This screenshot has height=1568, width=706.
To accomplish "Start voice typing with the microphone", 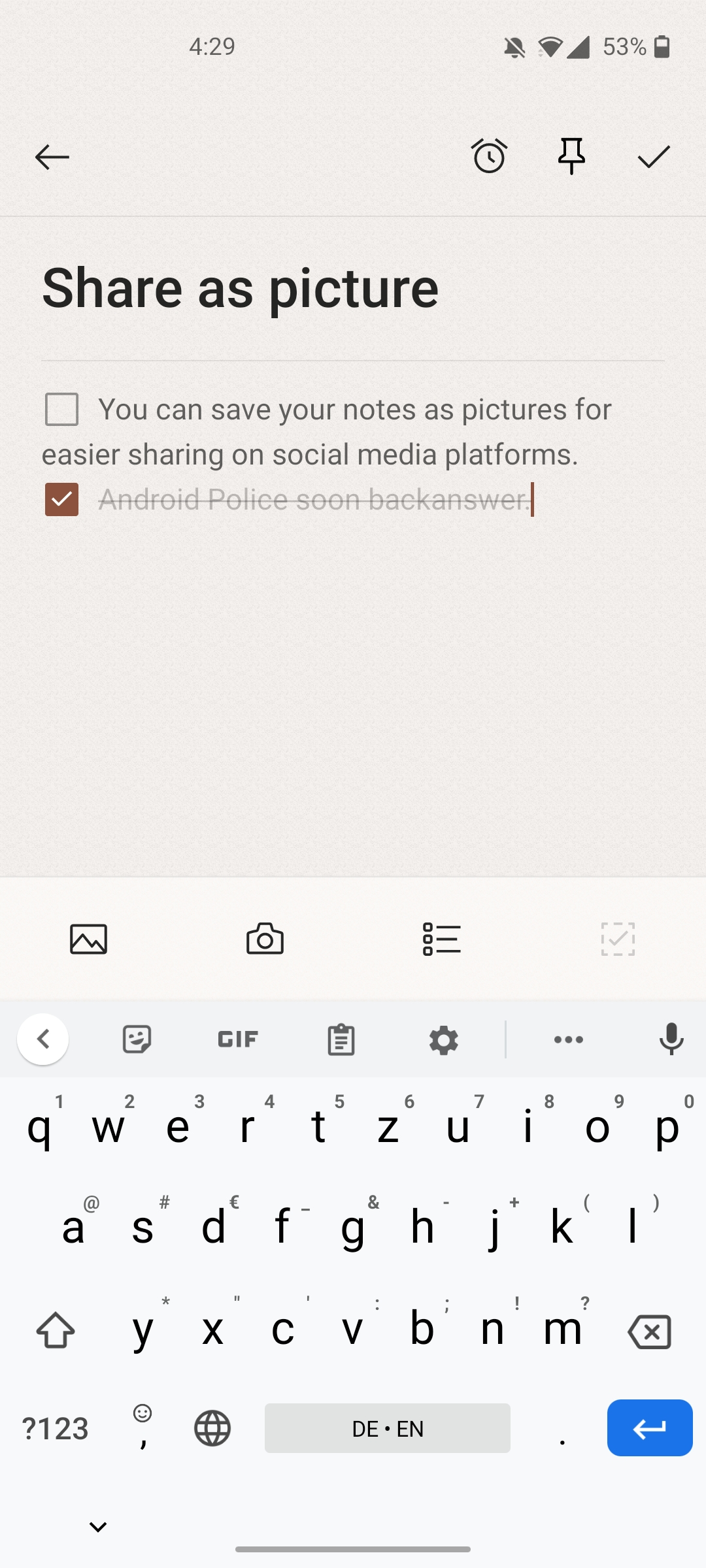I will click(x=671, y=1039).
